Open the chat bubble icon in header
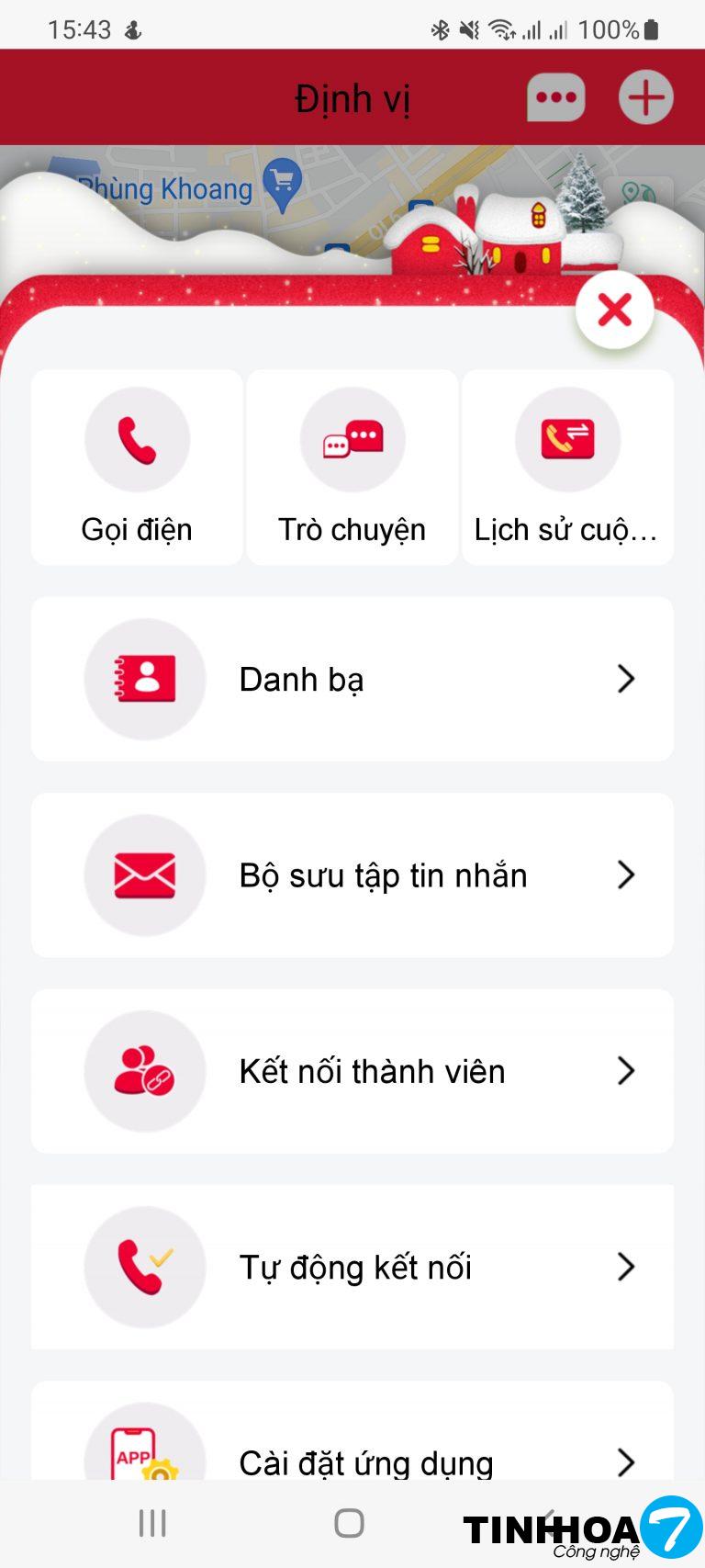 tap(555, 98)
